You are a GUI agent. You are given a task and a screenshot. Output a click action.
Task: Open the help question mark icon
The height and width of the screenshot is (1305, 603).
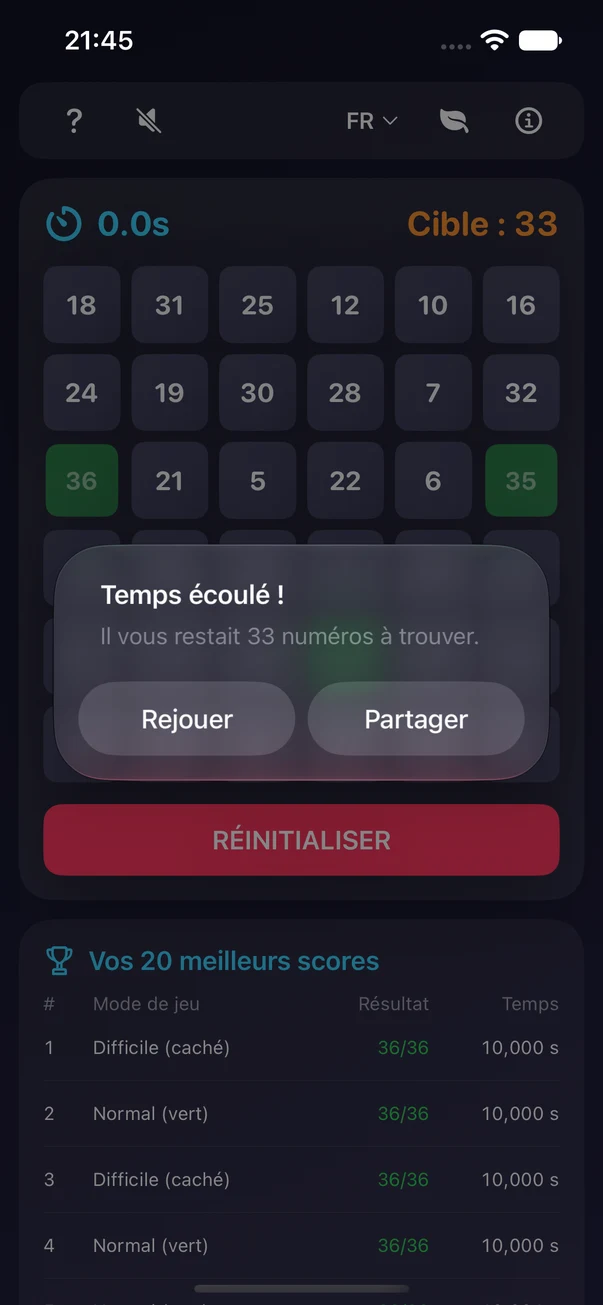pyautogui.click(x=74, y=121)
